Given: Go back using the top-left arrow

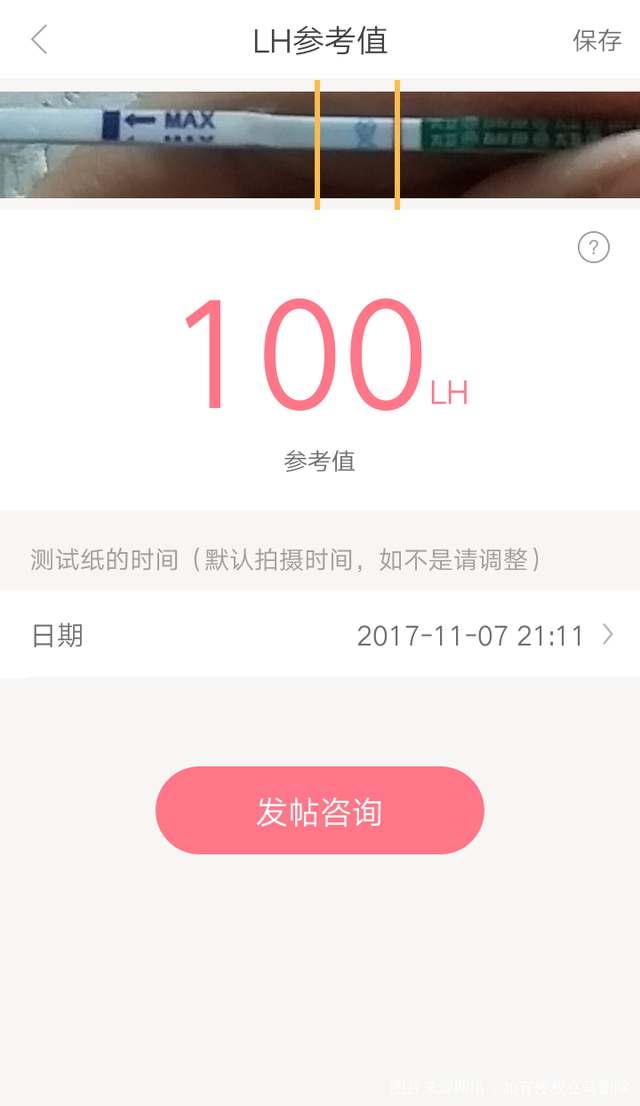Looking at the screenshot, I should coord(40,40).
